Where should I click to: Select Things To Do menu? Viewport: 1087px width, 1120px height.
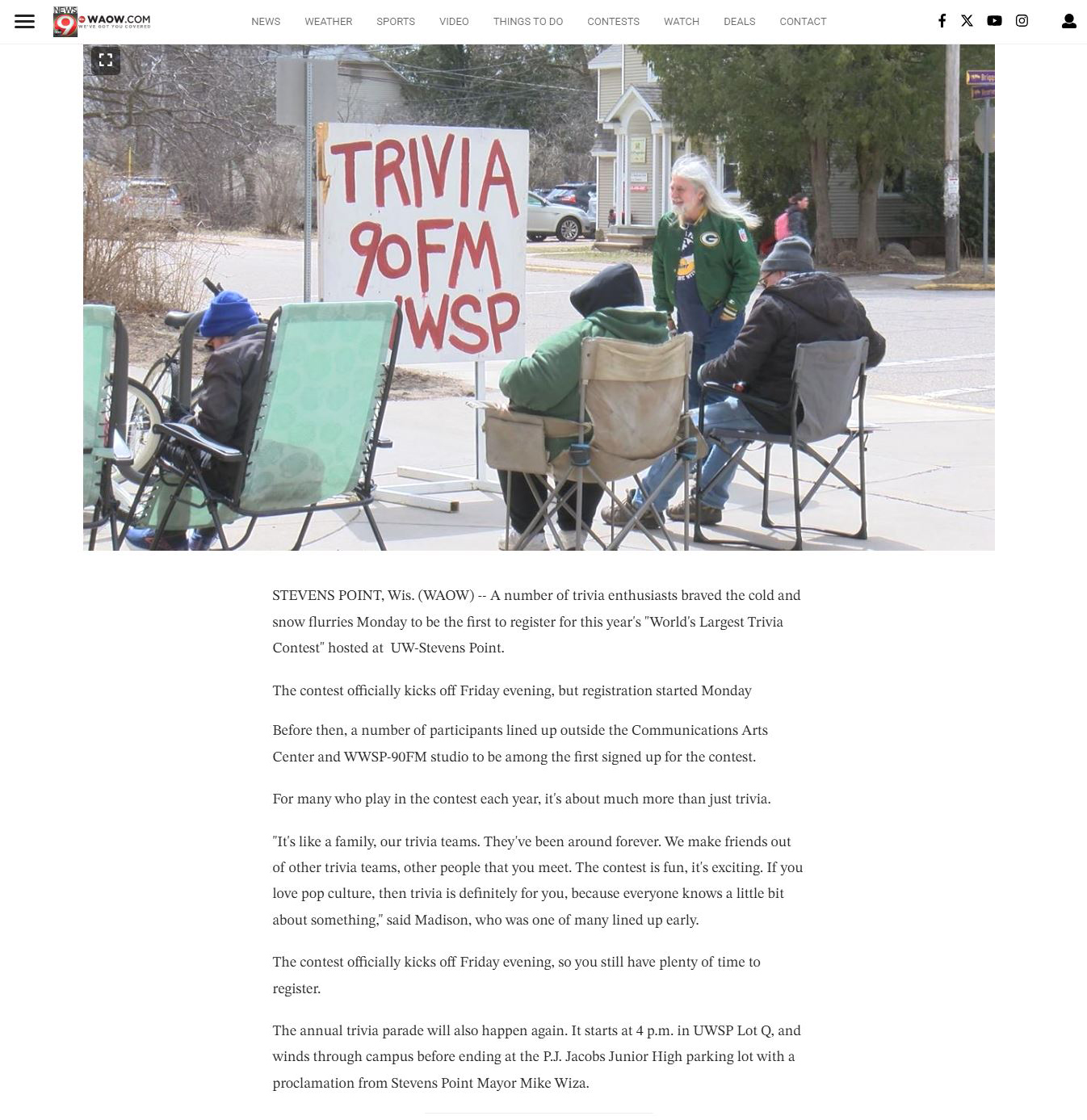pos(528,22)
